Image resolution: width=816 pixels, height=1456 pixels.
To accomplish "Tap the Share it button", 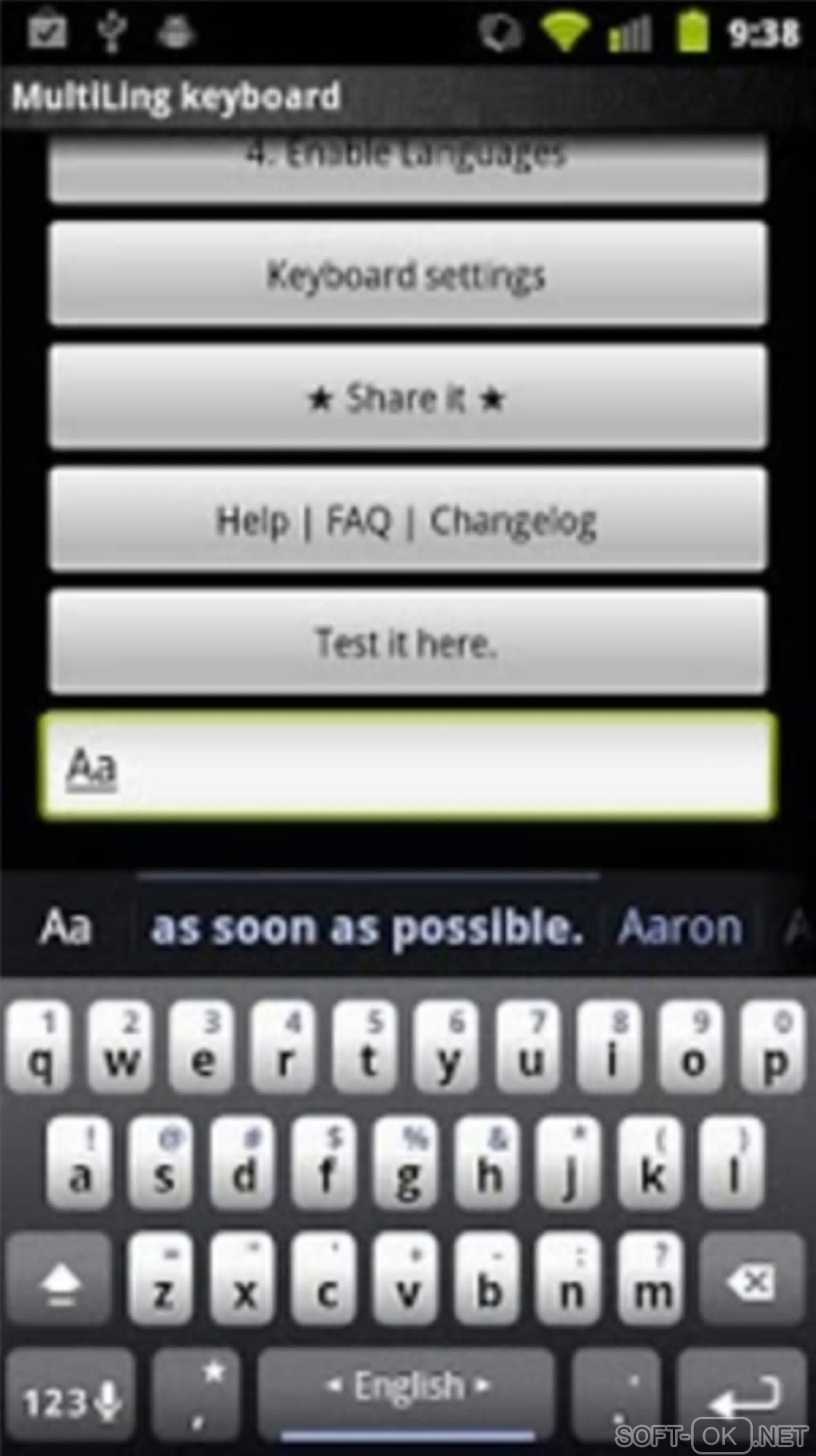I will click(x=407, y=398).
